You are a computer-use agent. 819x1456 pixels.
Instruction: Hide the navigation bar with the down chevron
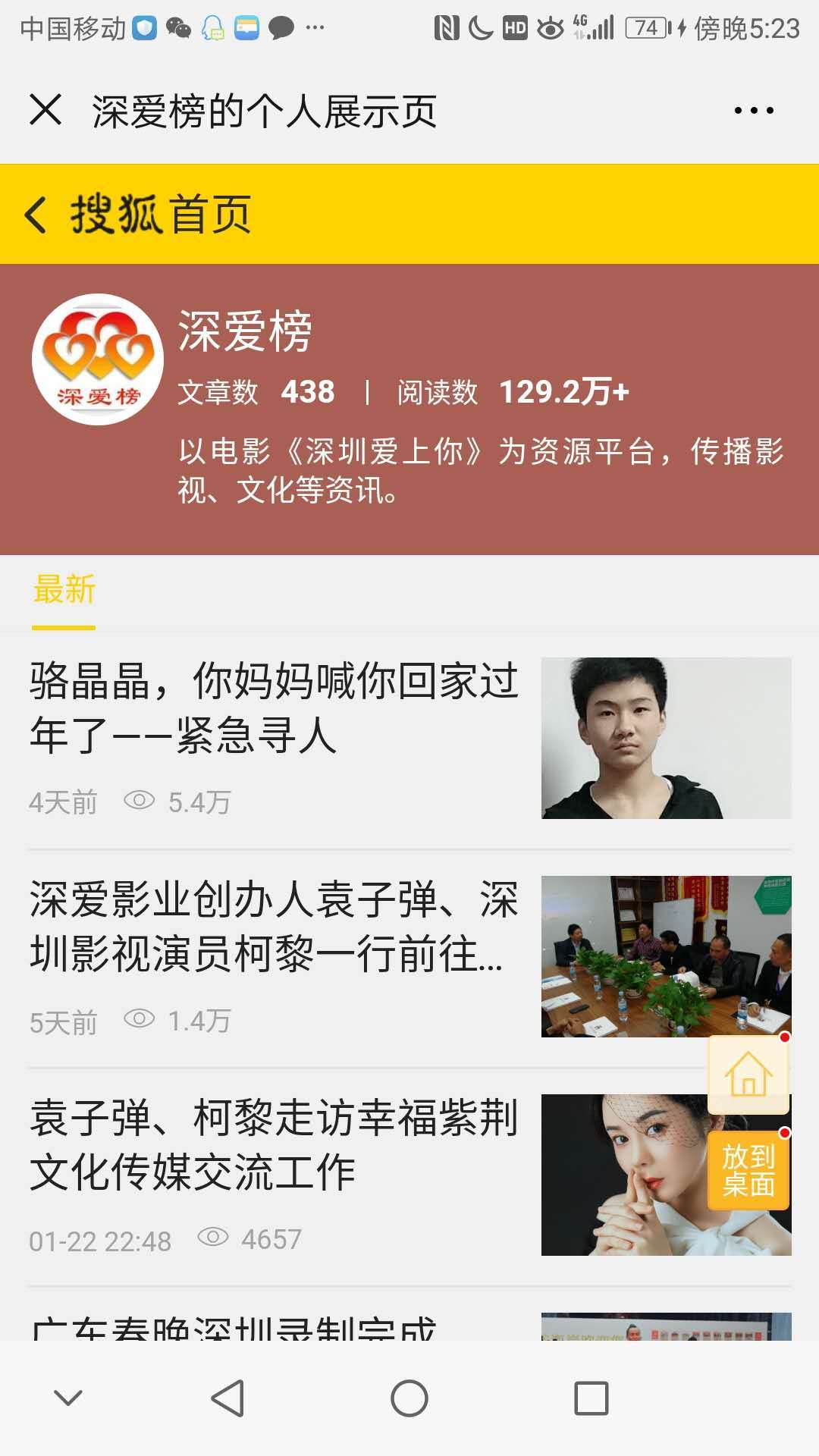68,1398
